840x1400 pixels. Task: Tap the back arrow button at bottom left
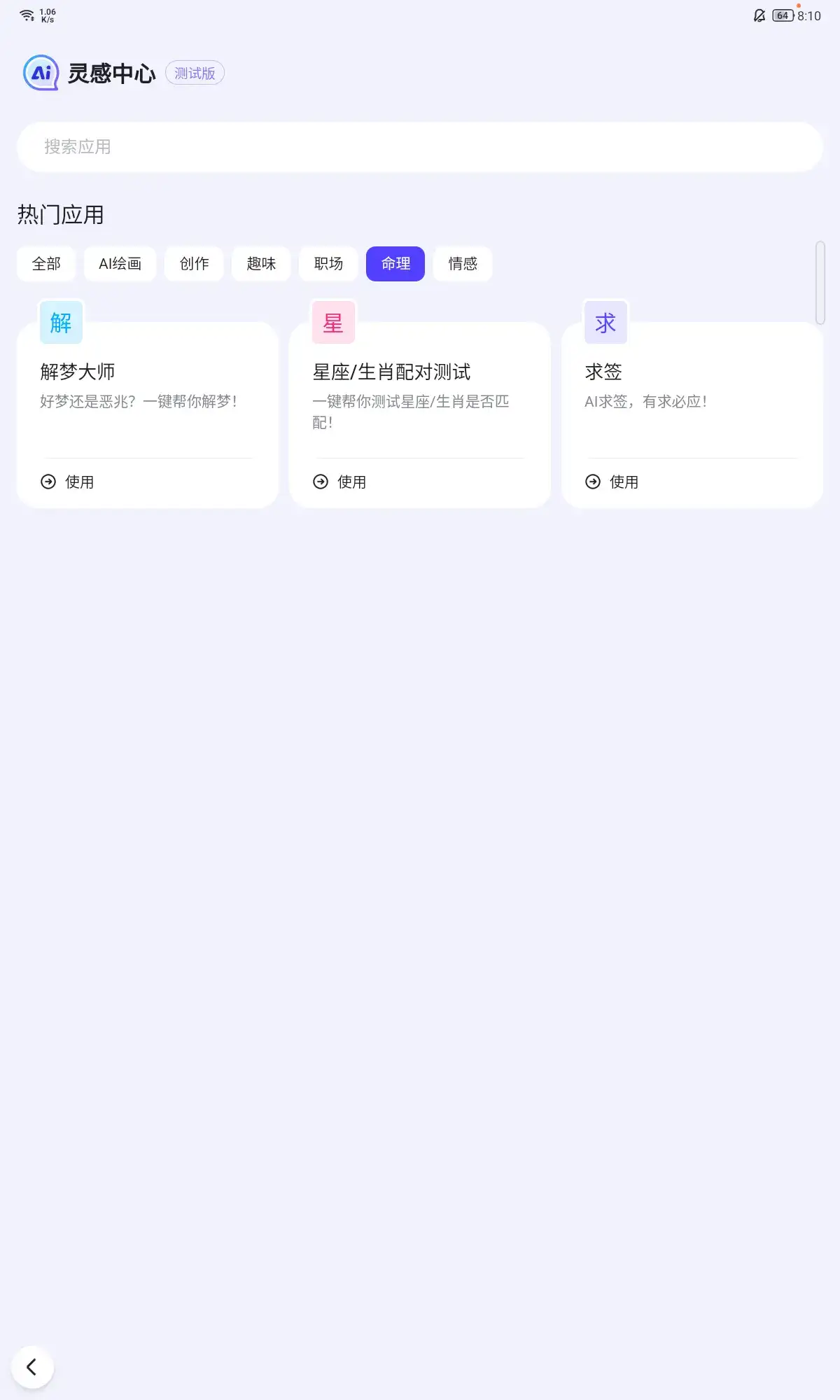(33, 1366)
